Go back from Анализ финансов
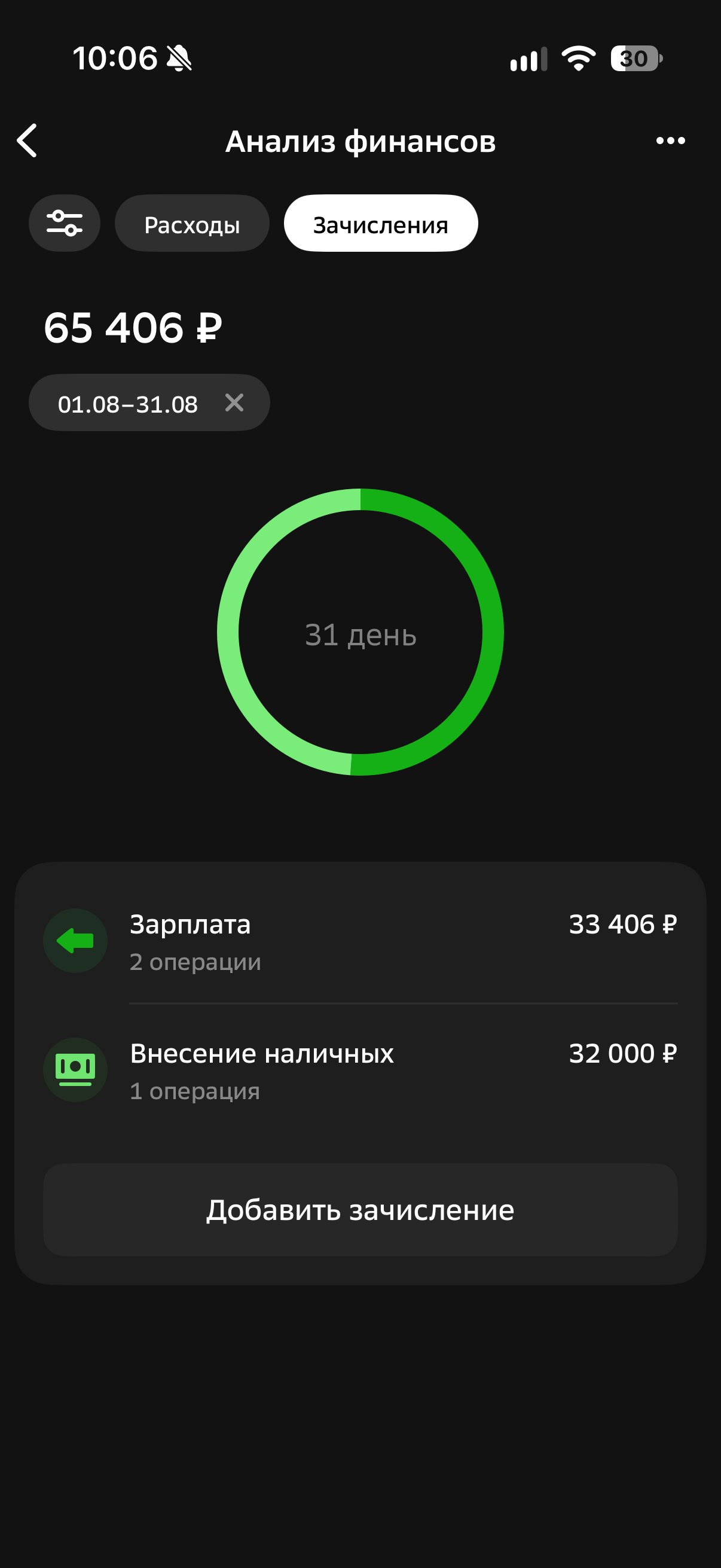 (28, 141)
